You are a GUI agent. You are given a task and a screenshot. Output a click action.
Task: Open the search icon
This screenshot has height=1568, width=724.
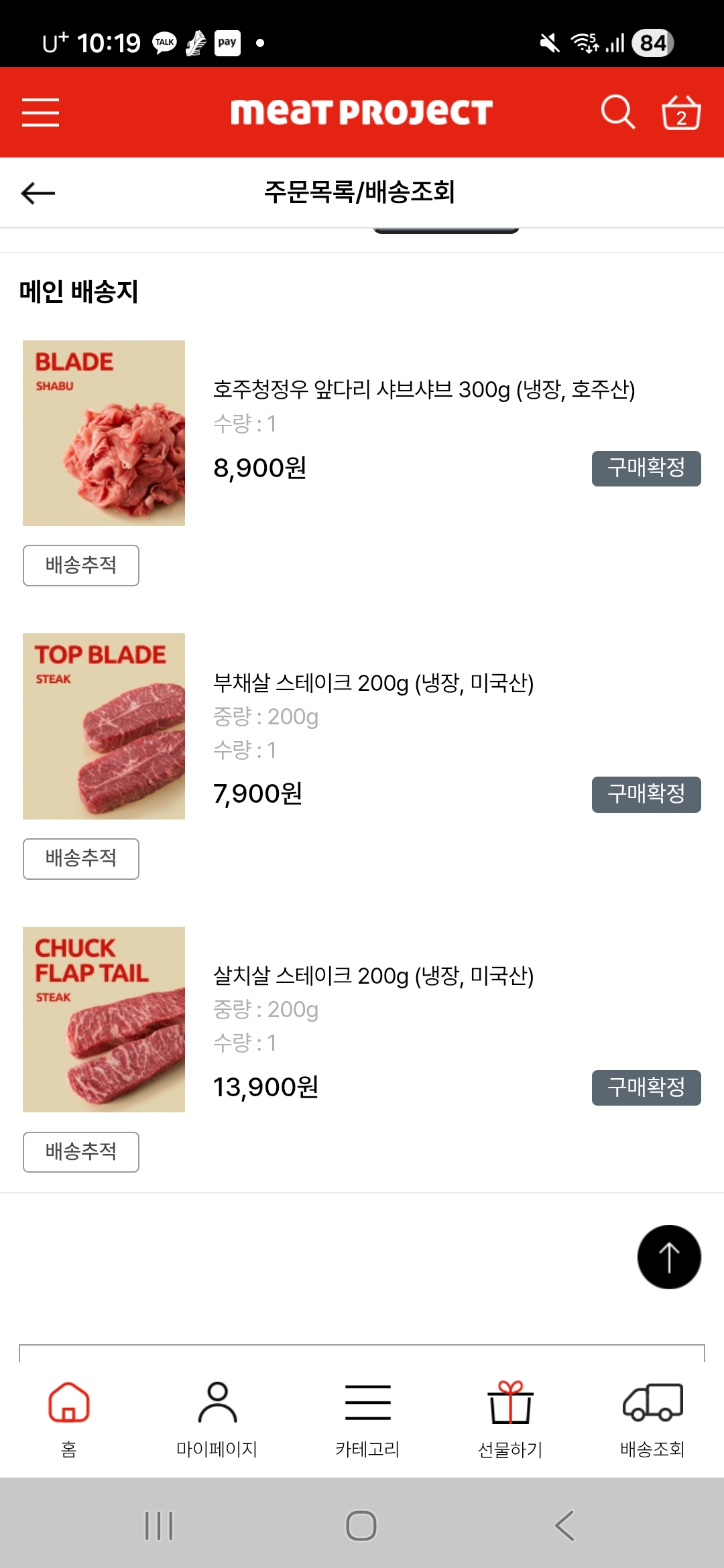[x=617, y=112]
